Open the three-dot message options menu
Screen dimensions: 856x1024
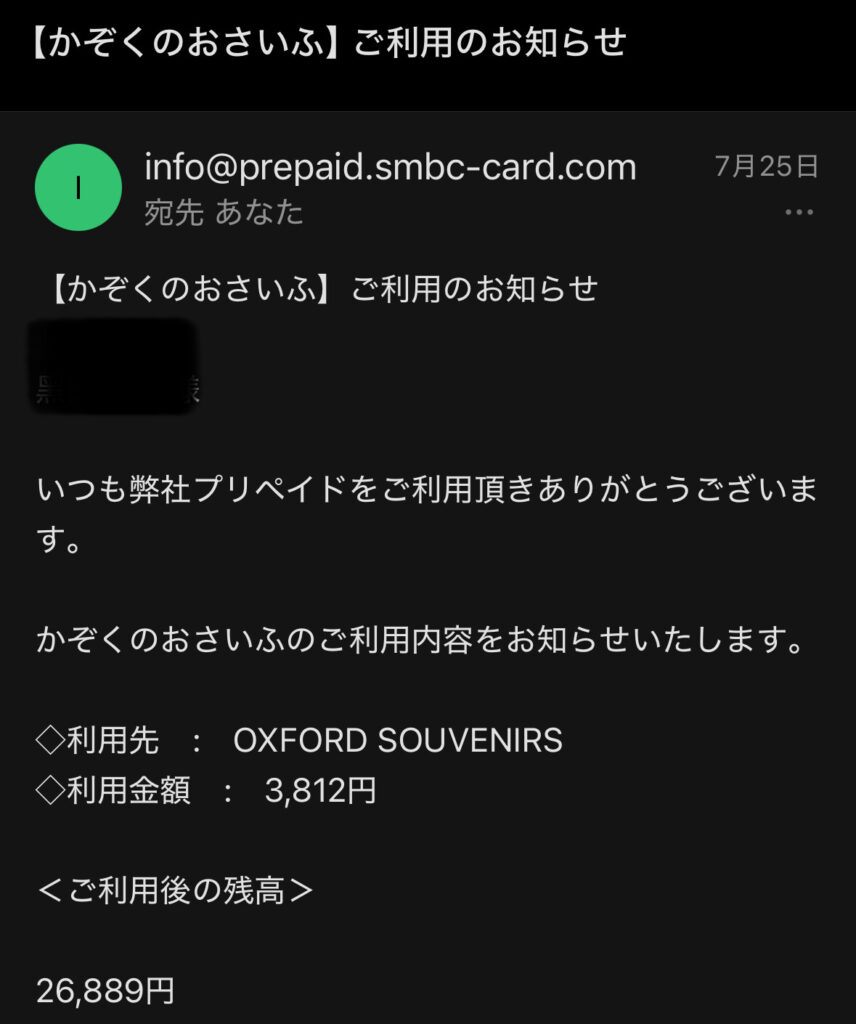(x=799, y=213)
